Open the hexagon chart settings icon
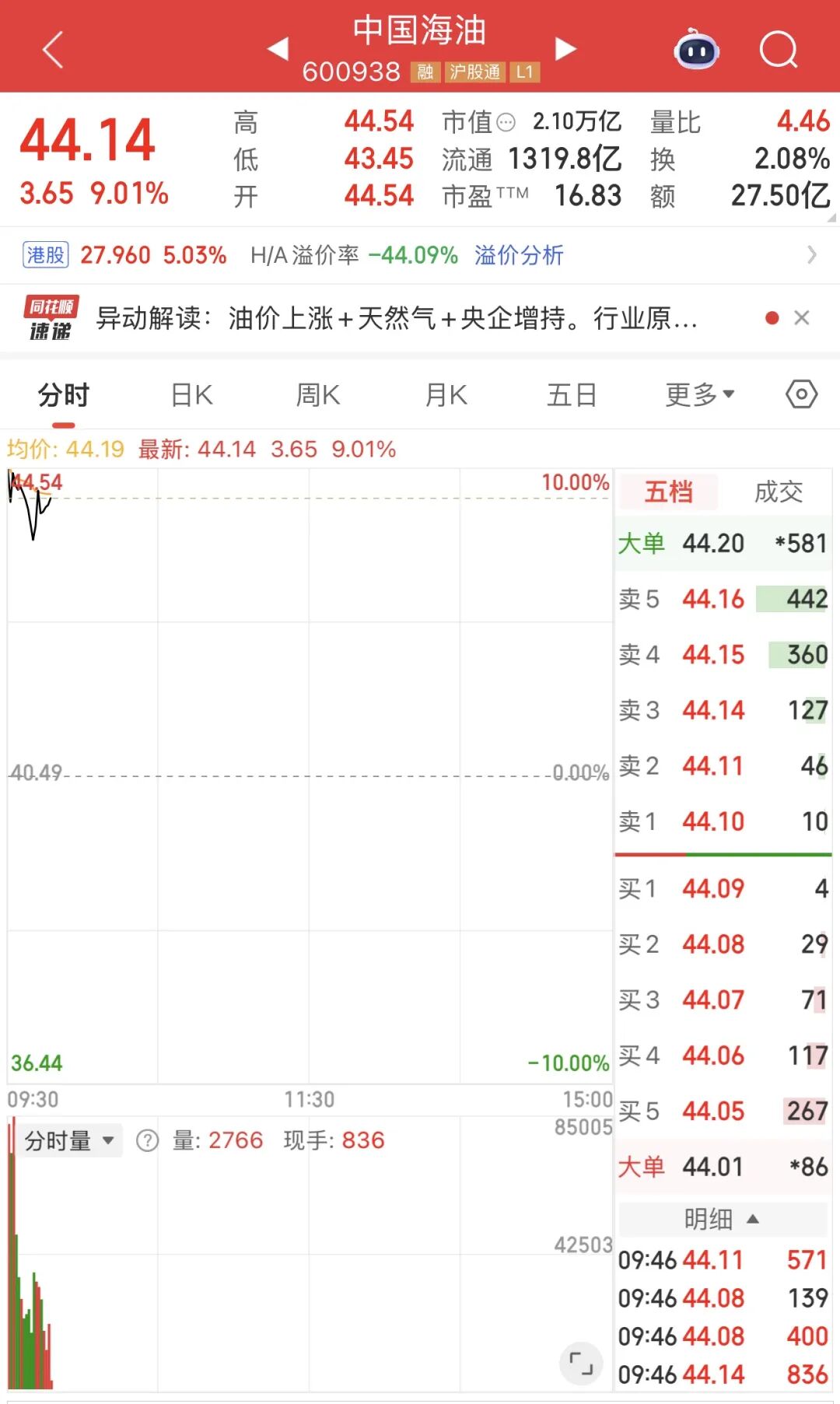This screenshot has width=840, height=1404. (x=801, y=394)
